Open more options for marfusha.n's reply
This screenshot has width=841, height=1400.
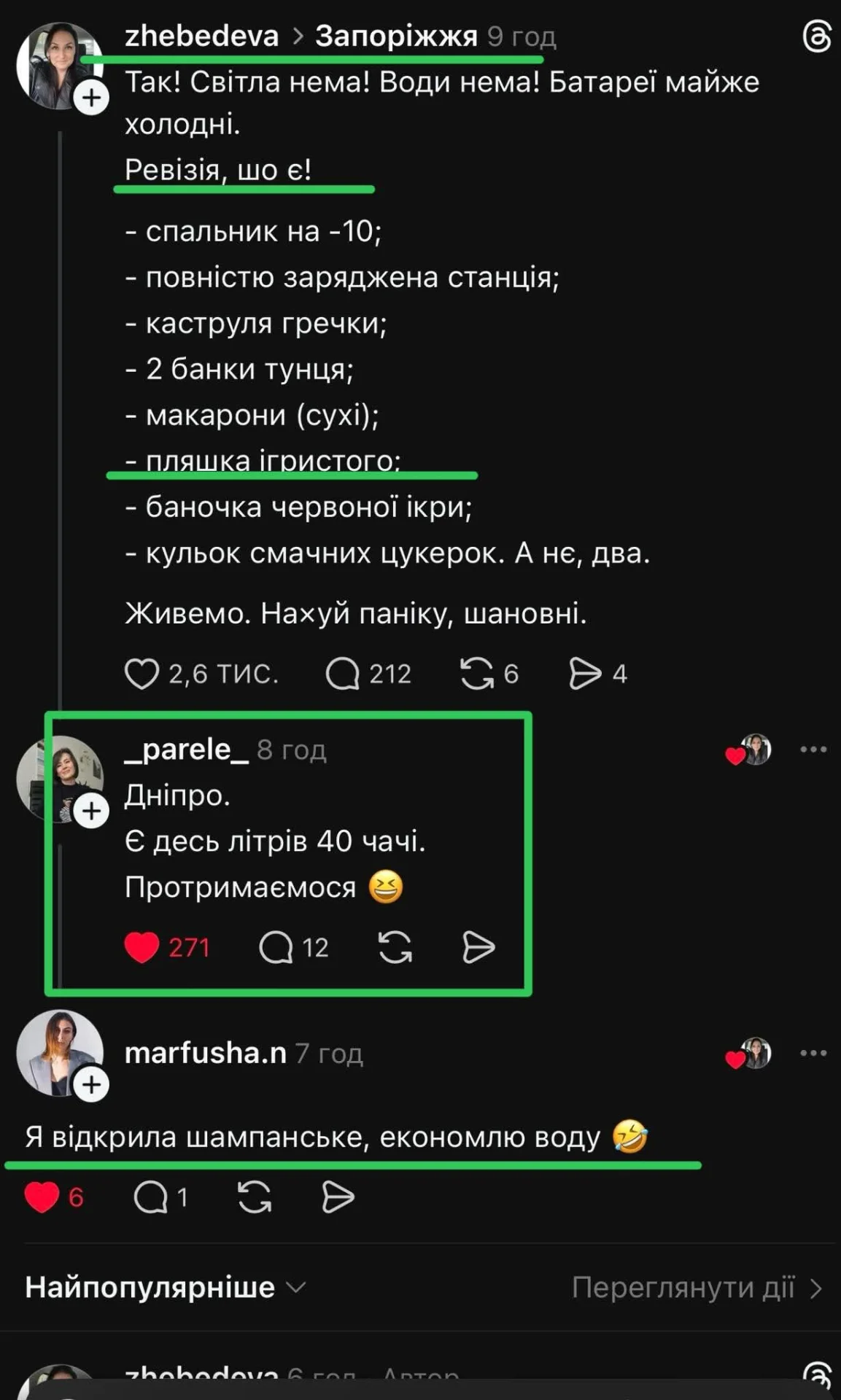(x=813, y=1053)
